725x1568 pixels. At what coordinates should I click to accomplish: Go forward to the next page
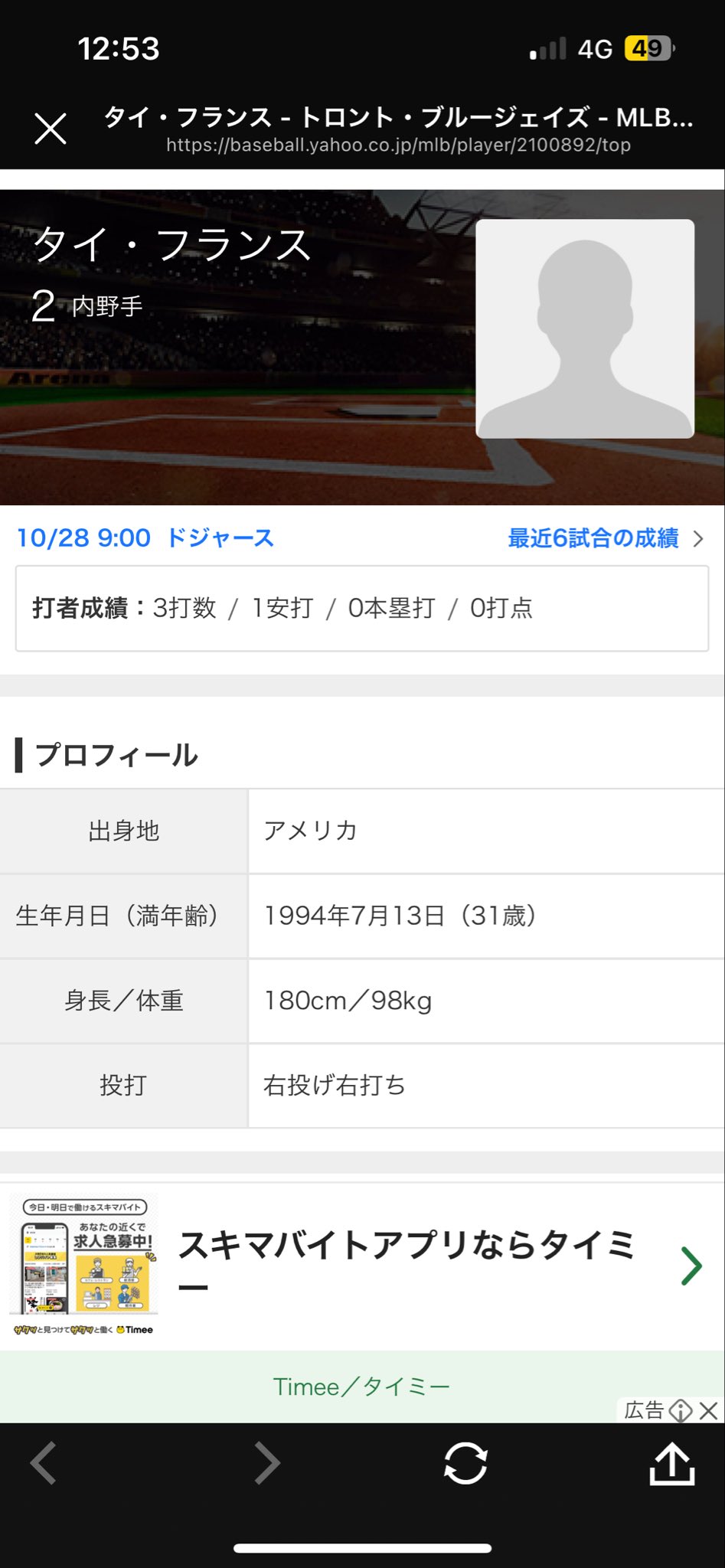point(267,1464)
